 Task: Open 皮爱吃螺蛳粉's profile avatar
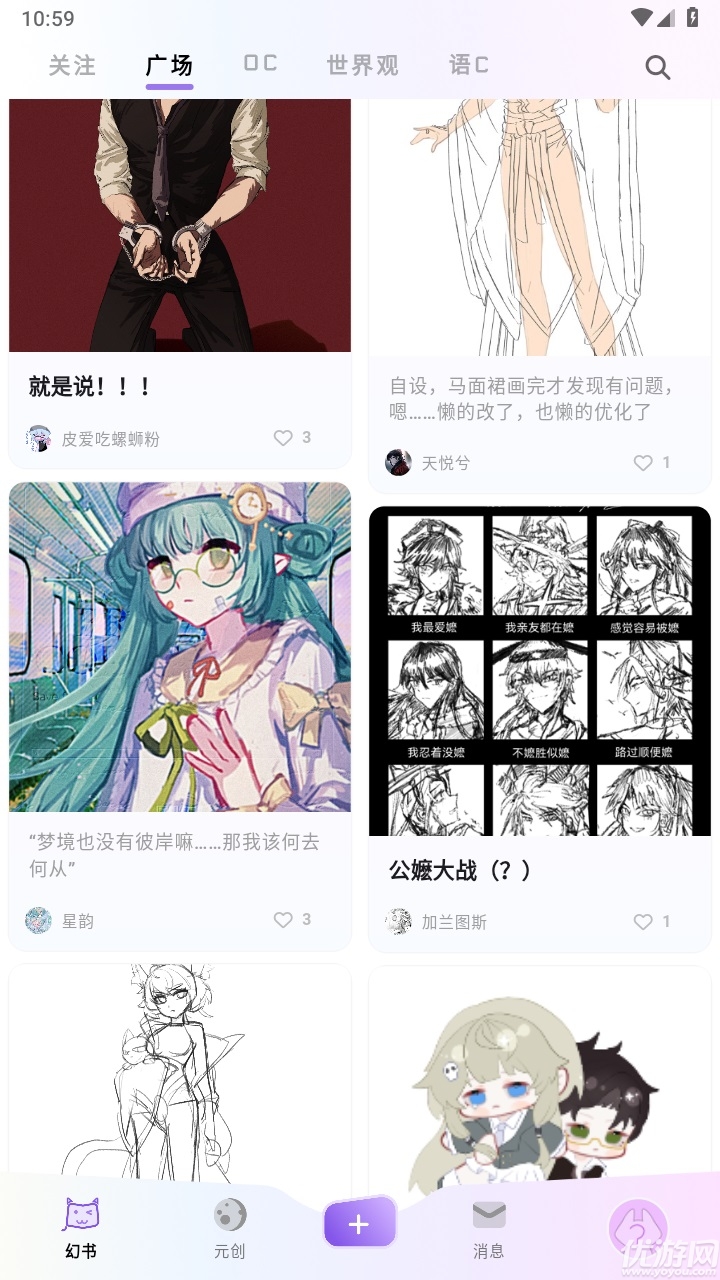(x=37, y=437)
